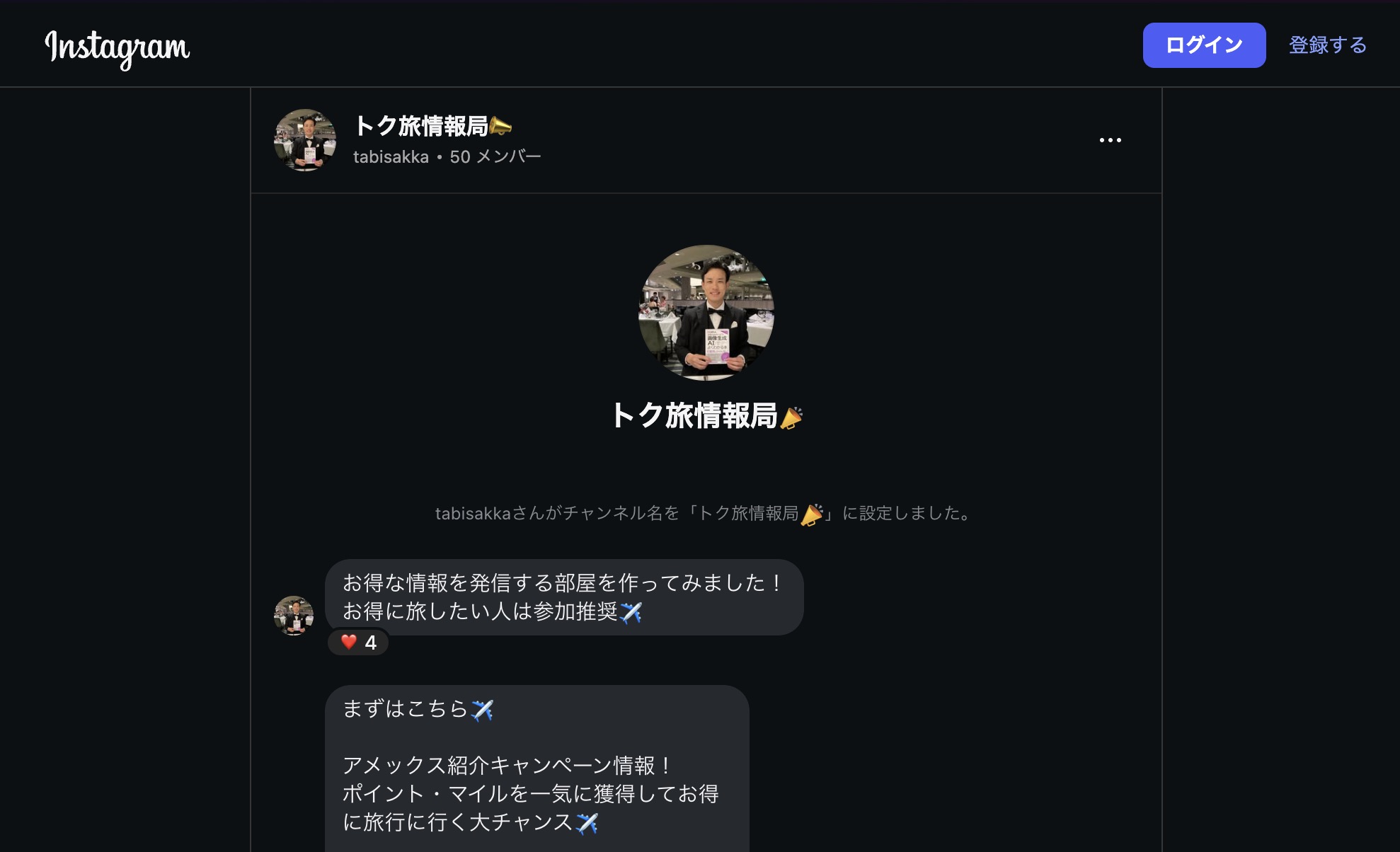
Task: Go to the Instagram home logo
Action: pyautogui.click(x=117, y=48)
